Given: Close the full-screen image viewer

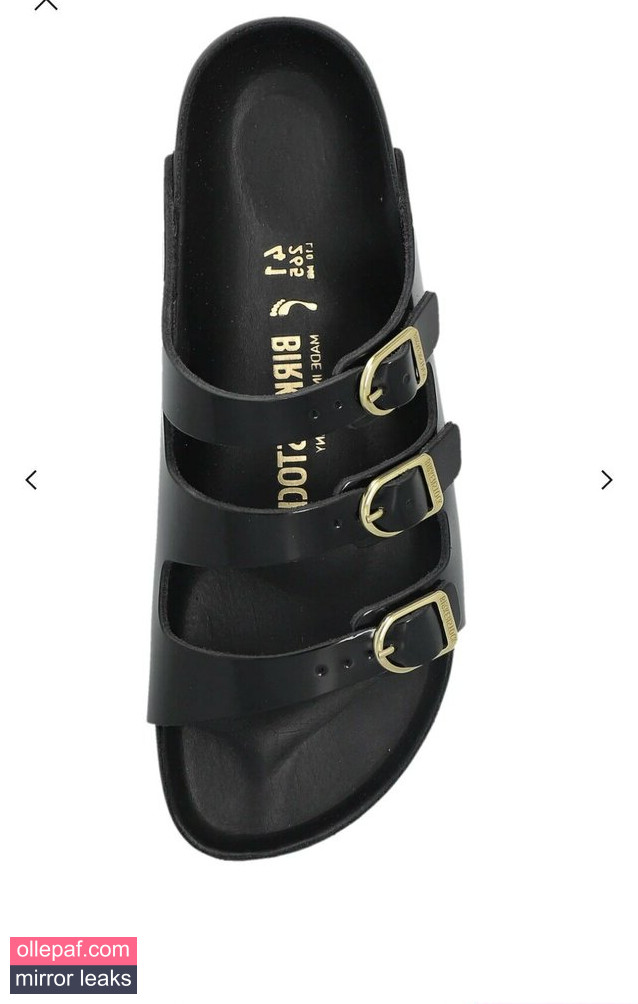Looking at the screenshot, I should click(x=46, y=4).
